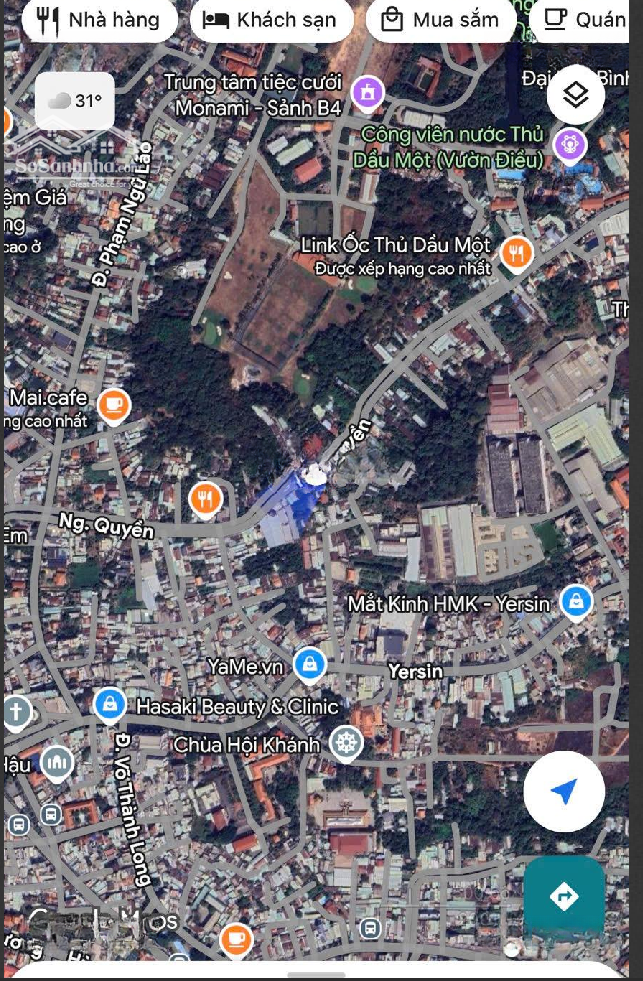Select Trung tâm tiệc cưới Monami marker
Viewport: 643px width, 981px height.
[368, 93]
